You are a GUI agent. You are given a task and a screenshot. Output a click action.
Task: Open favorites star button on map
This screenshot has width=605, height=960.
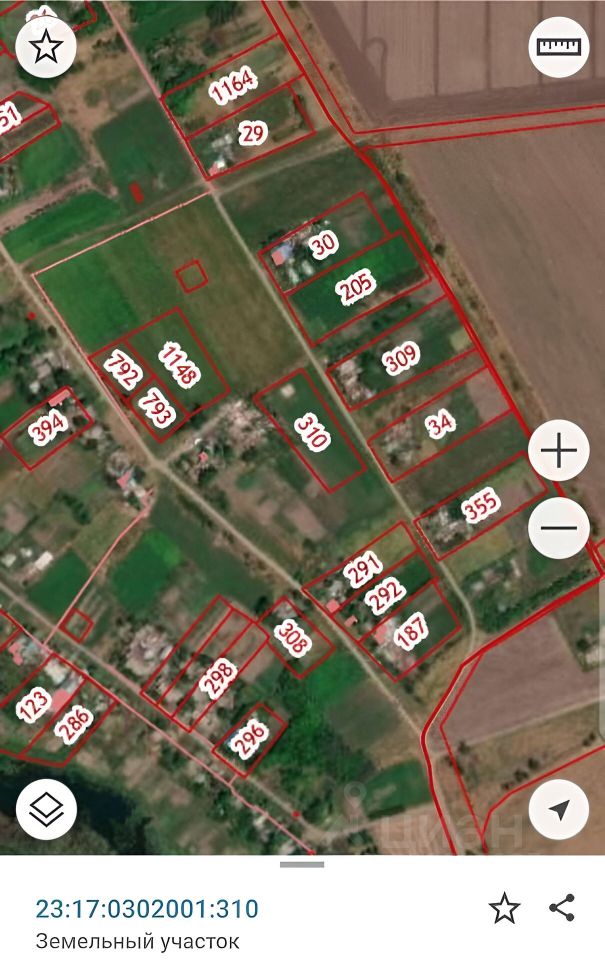pyautogui.click(x=46, y=47)
